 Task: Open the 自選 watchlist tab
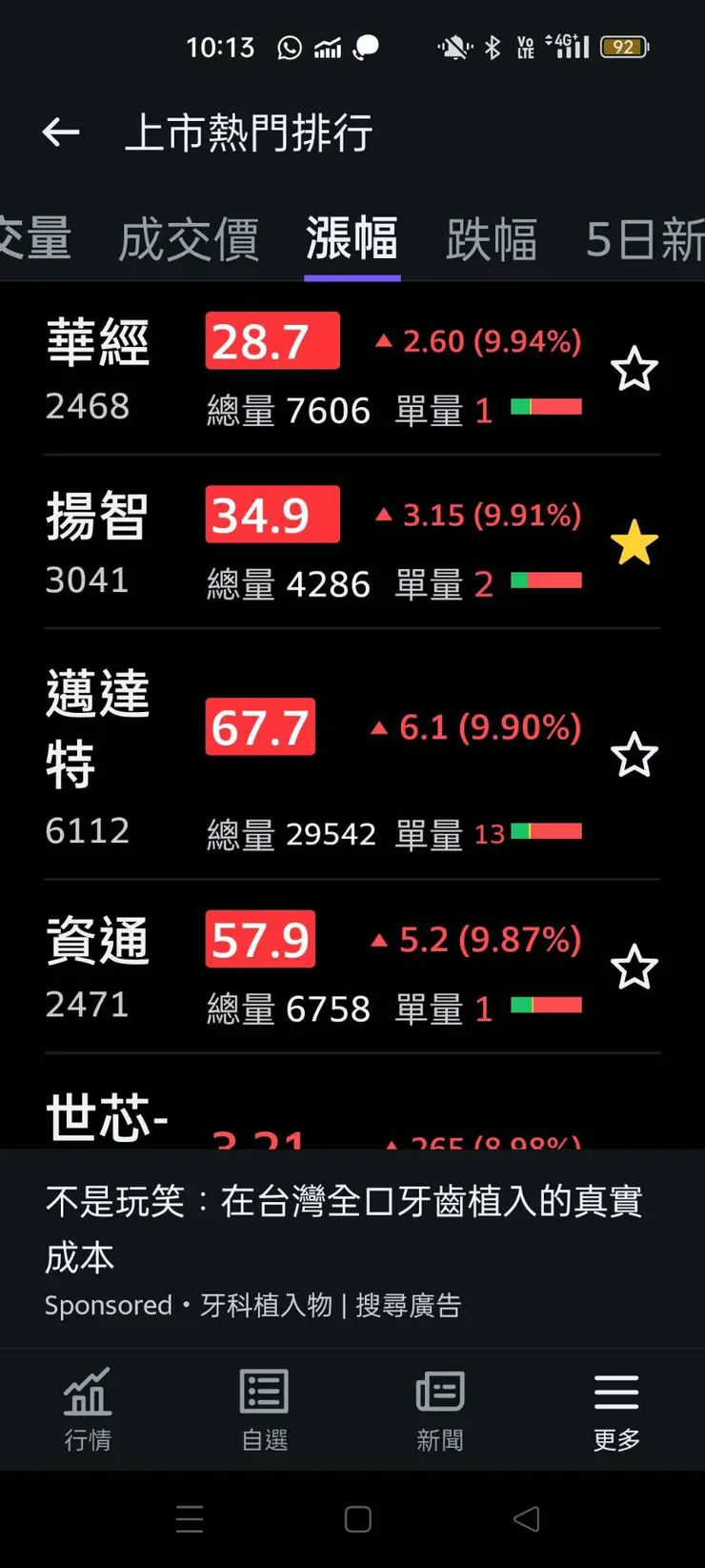tap(264, 1410)
